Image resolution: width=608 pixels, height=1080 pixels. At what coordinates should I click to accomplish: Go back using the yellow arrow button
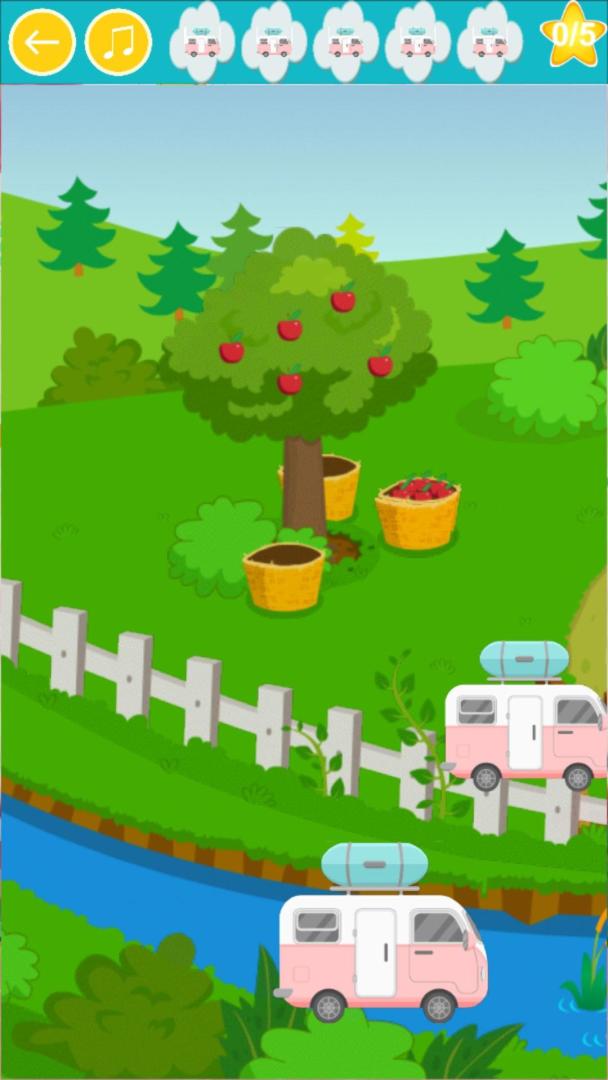click(42, 42)
